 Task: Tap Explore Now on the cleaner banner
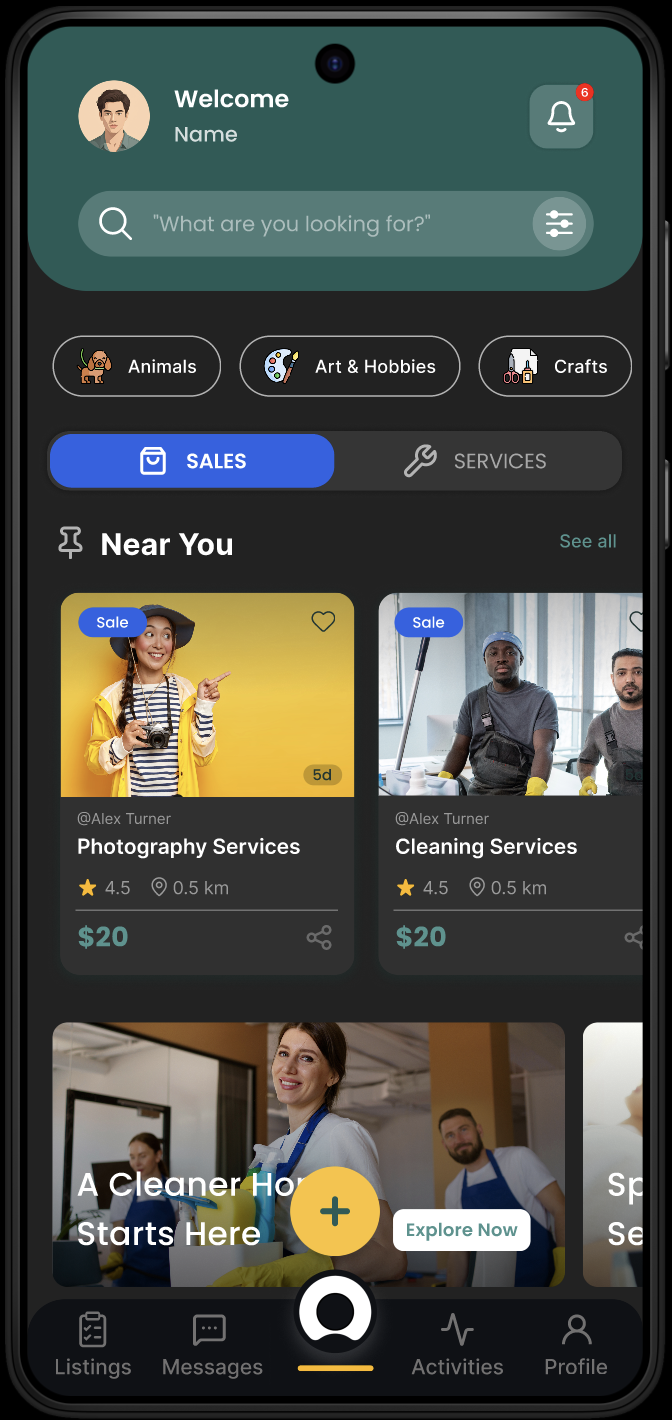click(x=461, y=1230)
